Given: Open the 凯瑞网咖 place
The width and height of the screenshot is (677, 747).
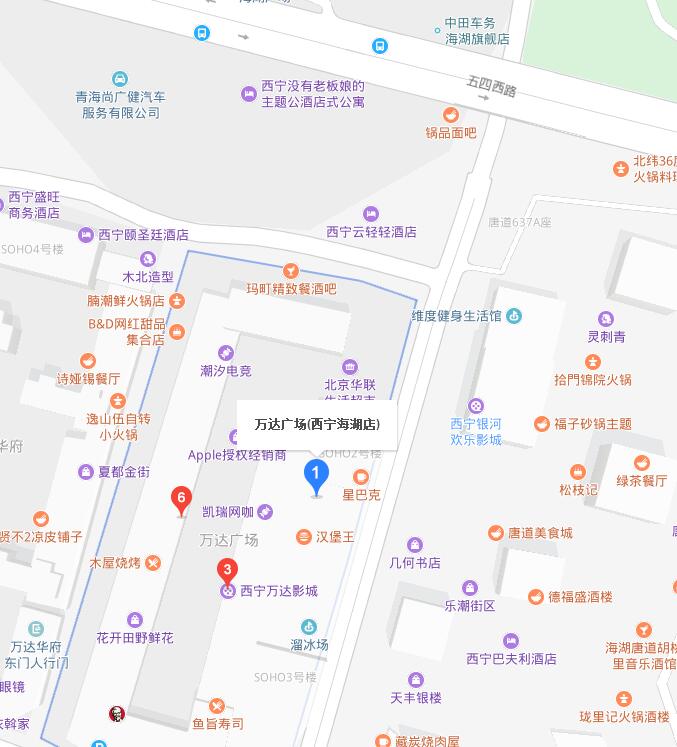Looking at the screenshot, I should (265, 512).
